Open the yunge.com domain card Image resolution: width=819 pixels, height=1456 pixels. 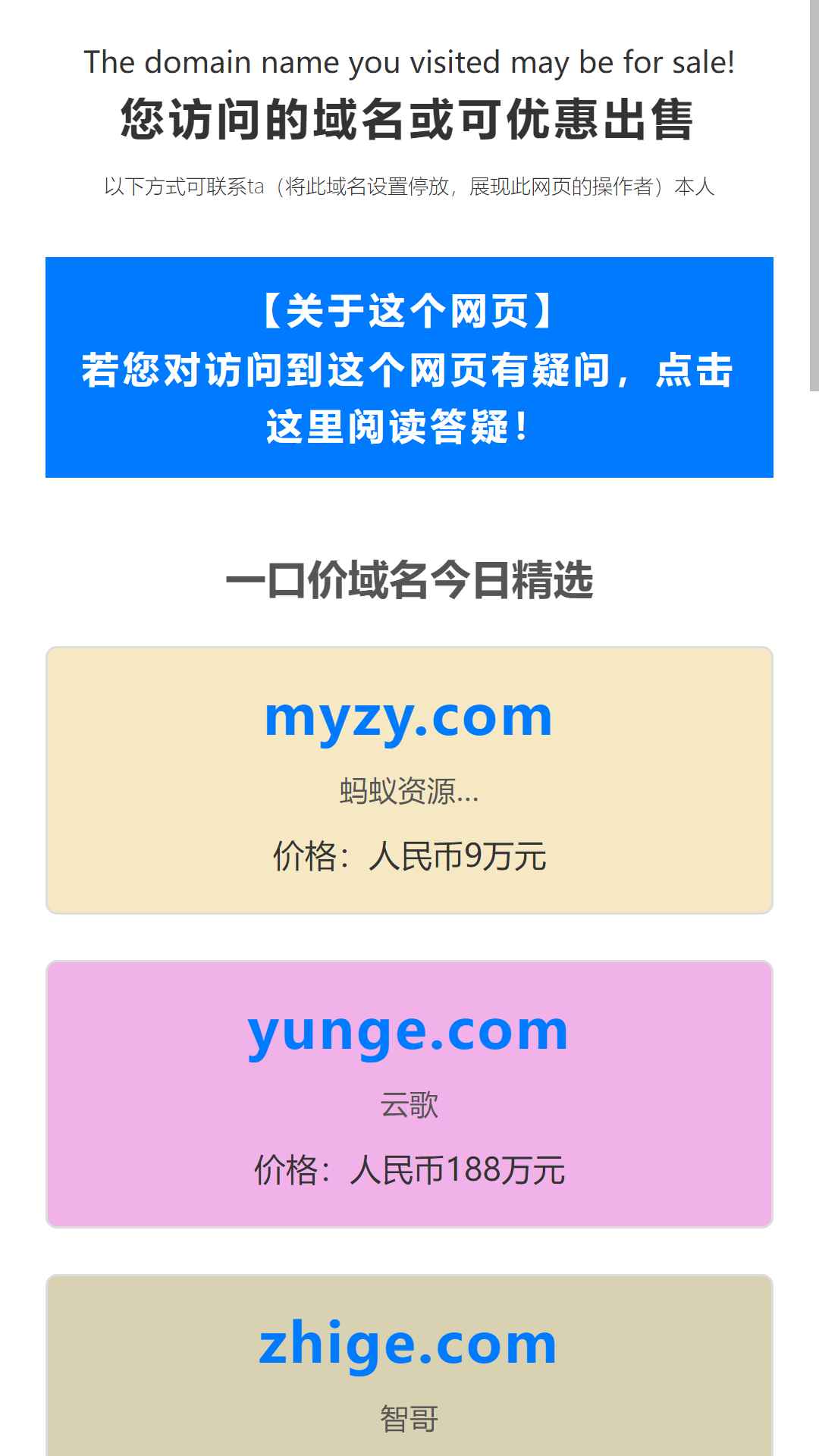(x=409, y=1094)
